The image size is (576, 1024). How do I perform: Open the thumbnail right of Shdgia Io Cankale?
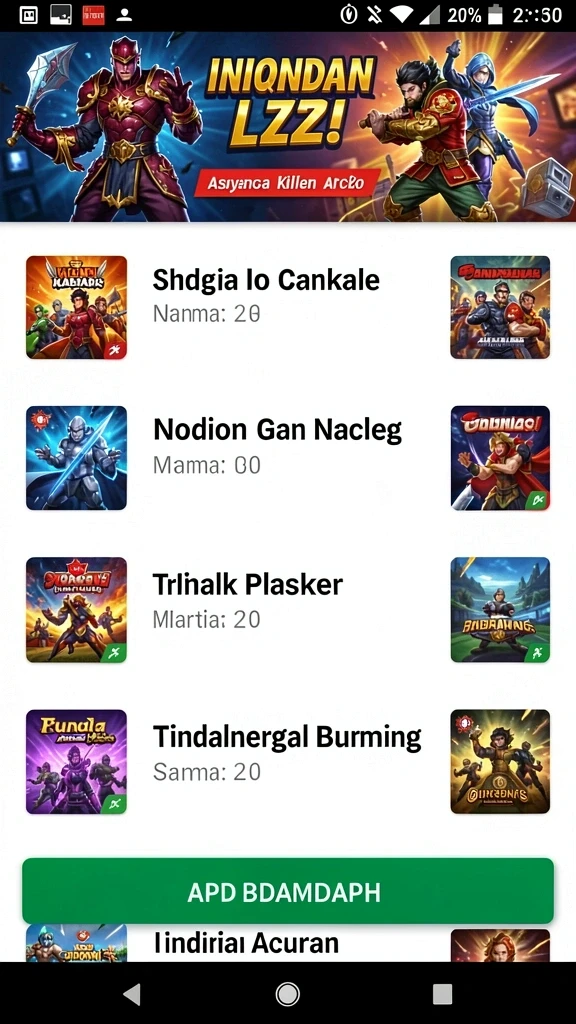click(500, 307)
